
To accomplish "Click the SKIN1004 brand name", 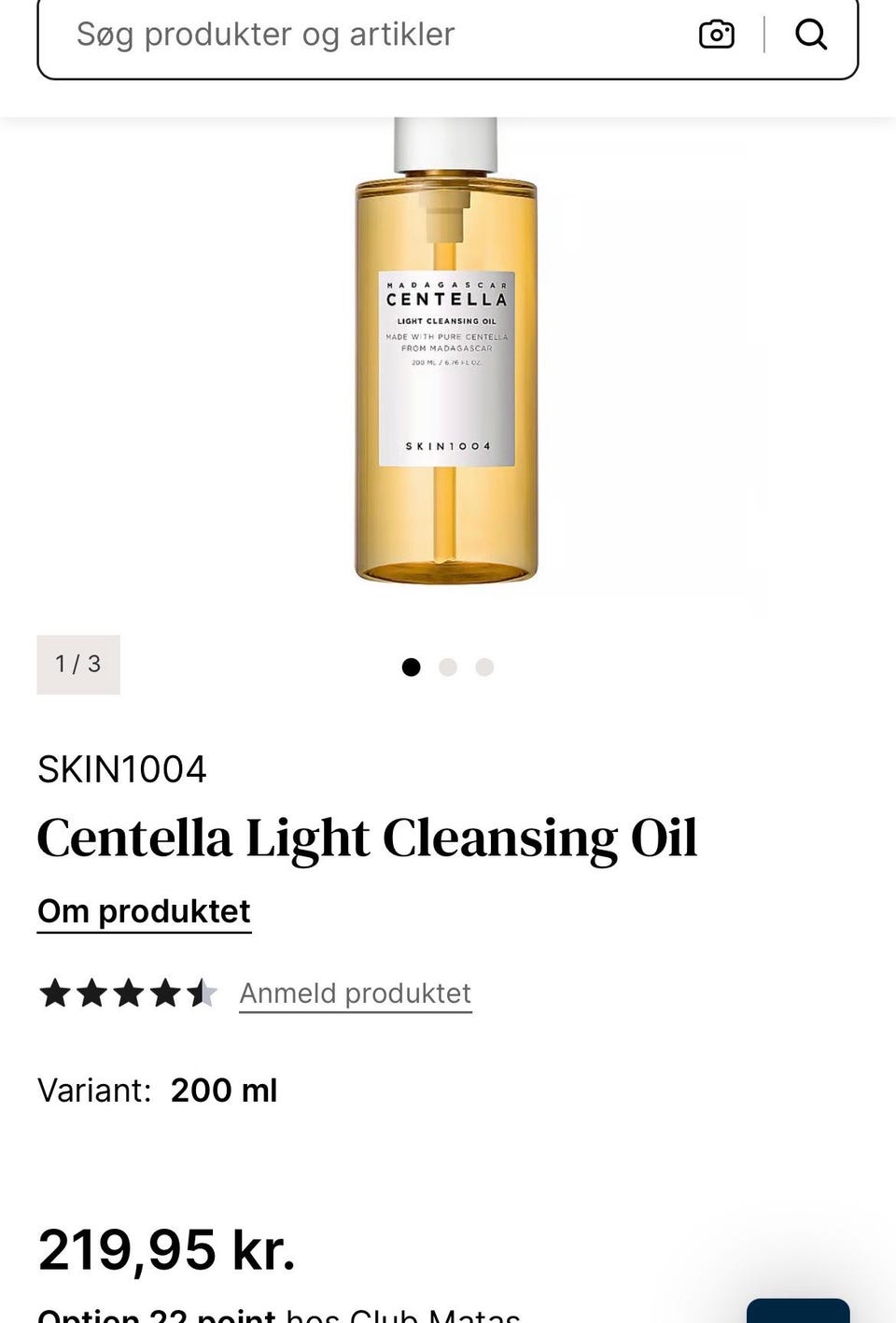I will pyautogui.click(x=122, y=768).
